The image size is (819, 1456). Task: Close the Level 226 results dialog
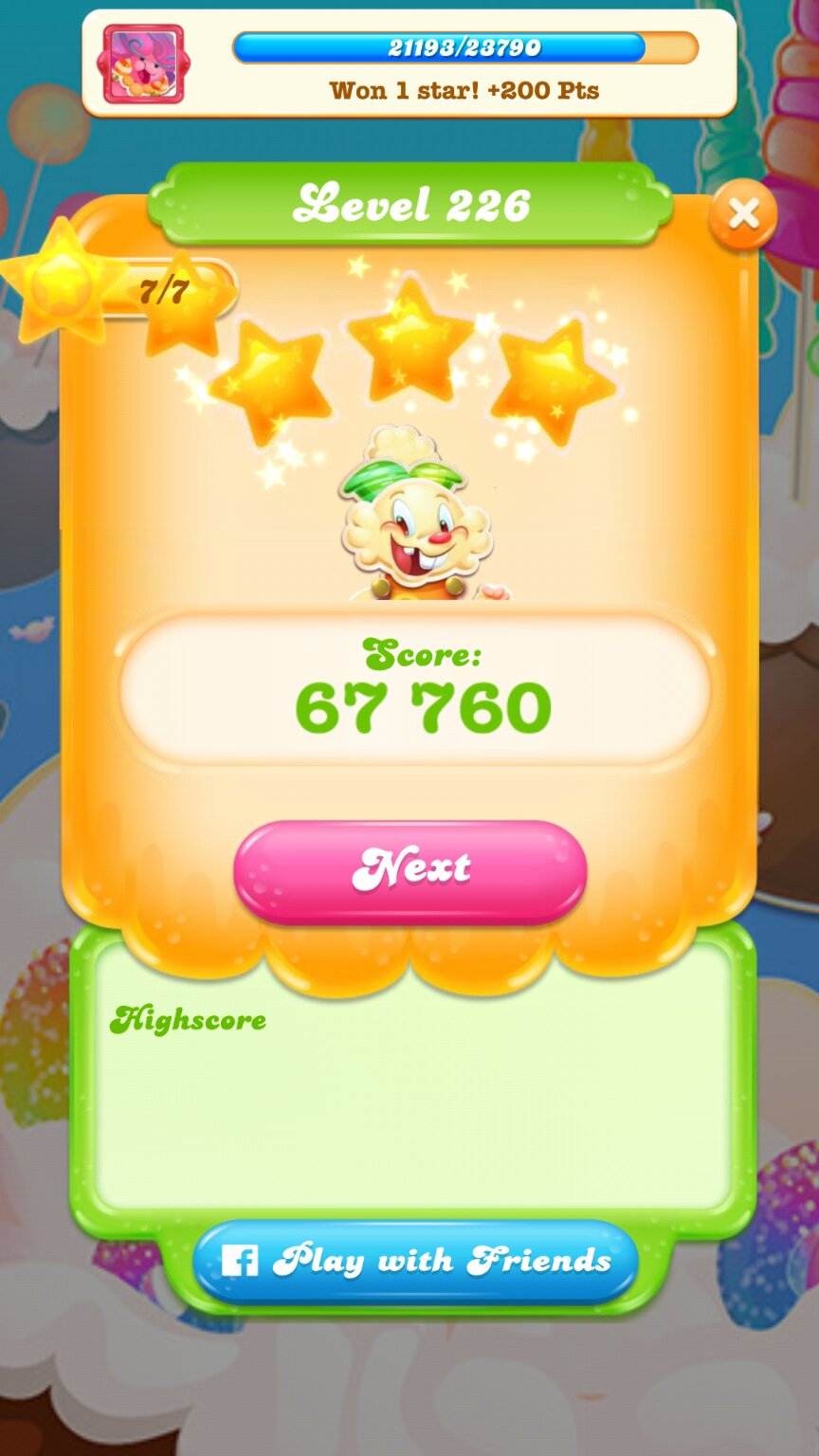(x=742, y=214)
